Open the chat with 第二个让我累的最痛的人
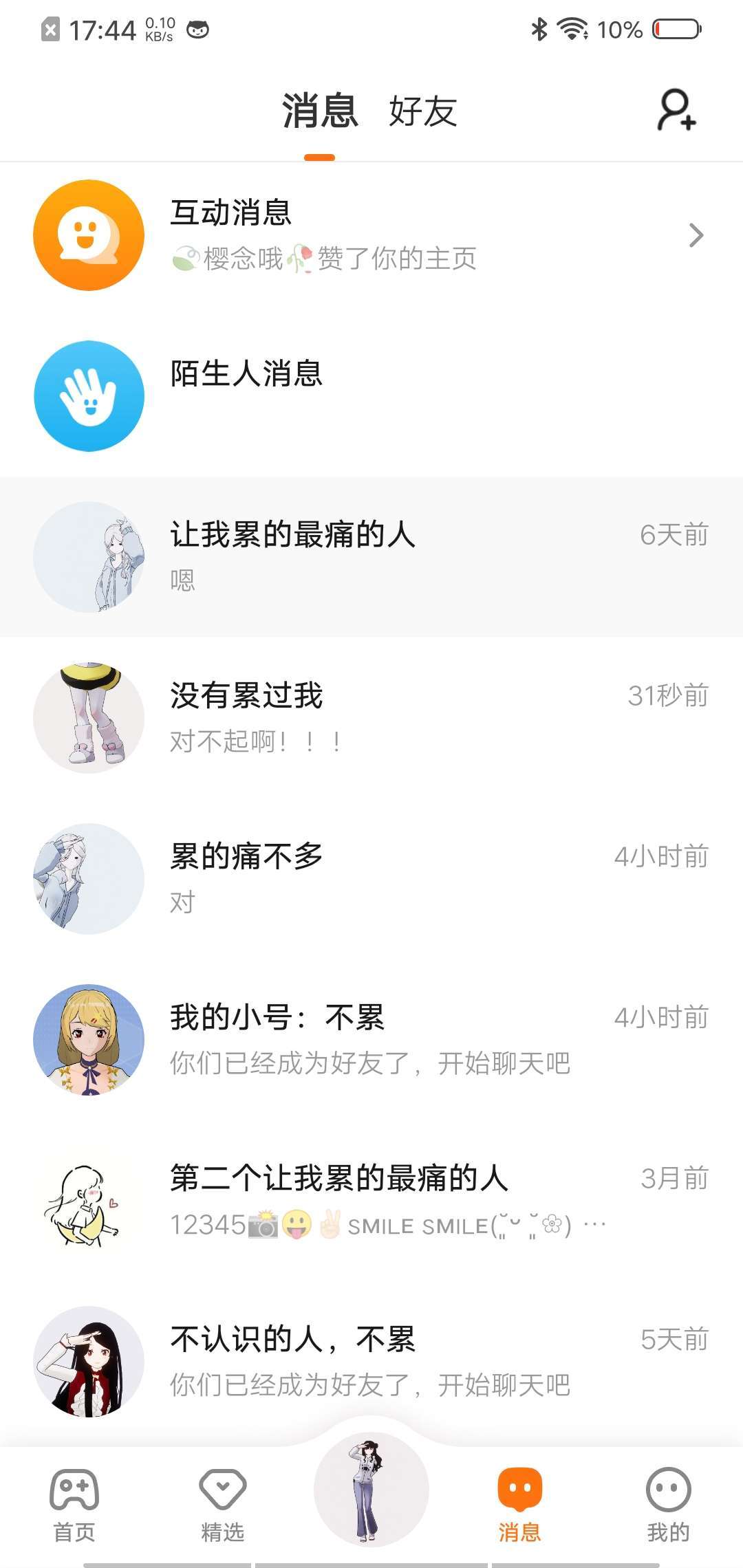 pyautogui.click(x=371, y=1201)
